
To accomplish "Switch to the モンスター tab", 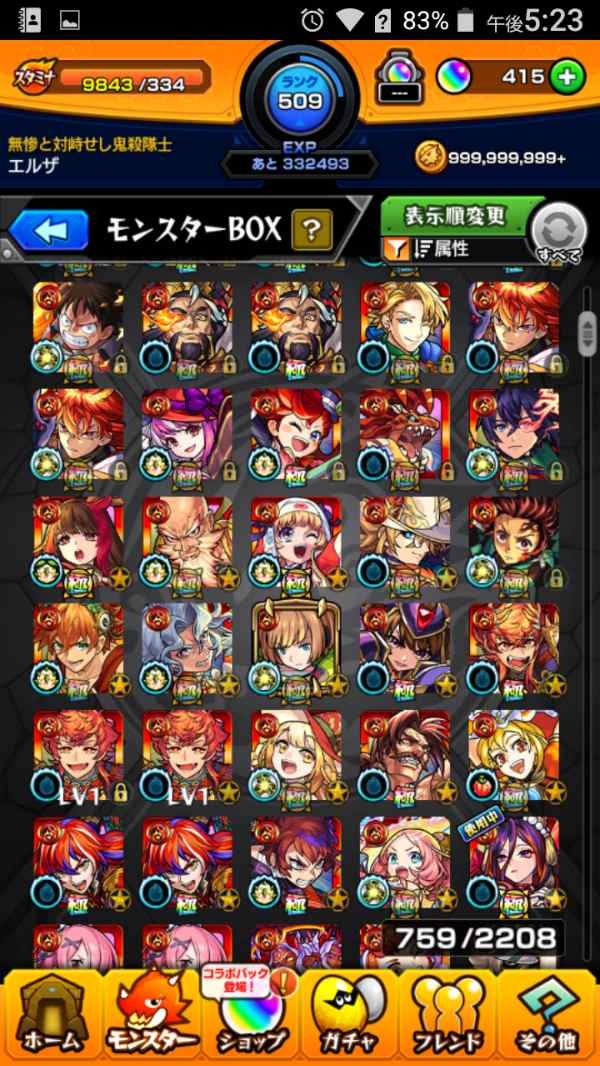I will pyautogui.click(x=150, y=1014).
